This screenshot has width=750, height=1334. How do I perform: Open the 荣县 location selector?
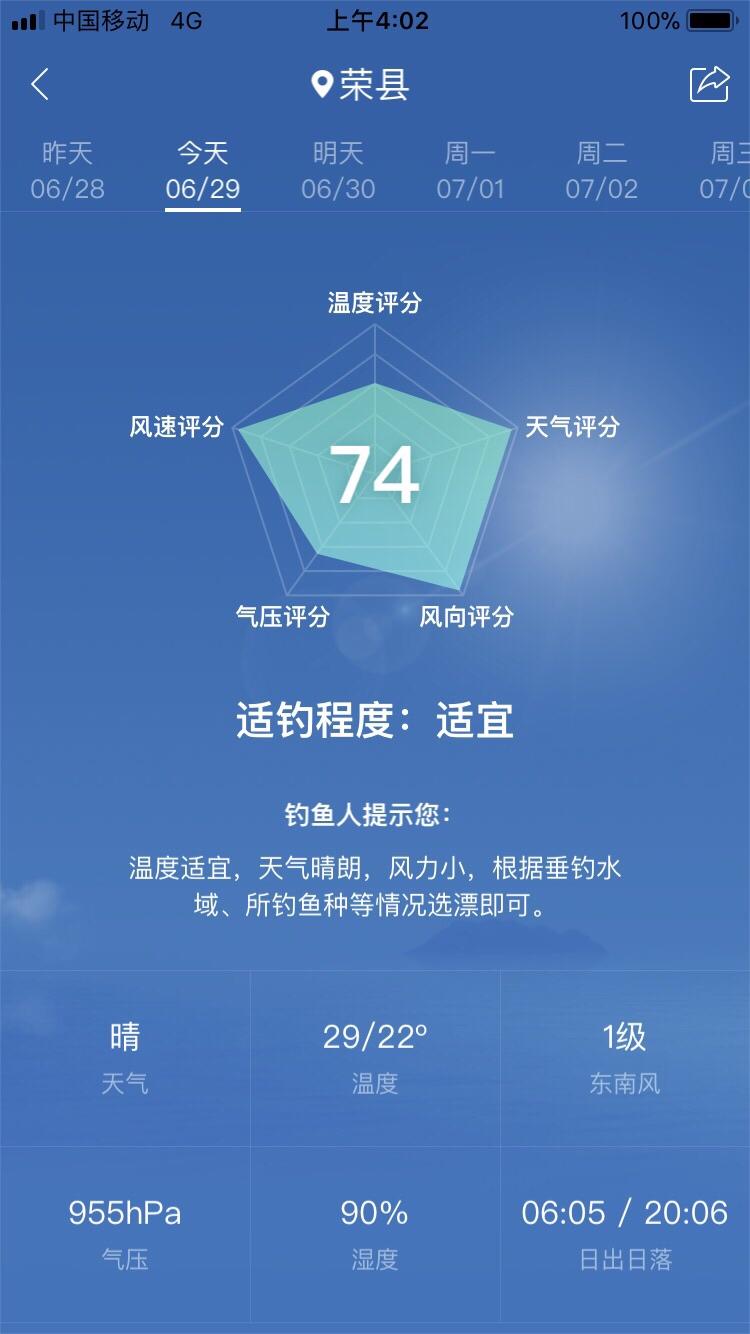362,85
